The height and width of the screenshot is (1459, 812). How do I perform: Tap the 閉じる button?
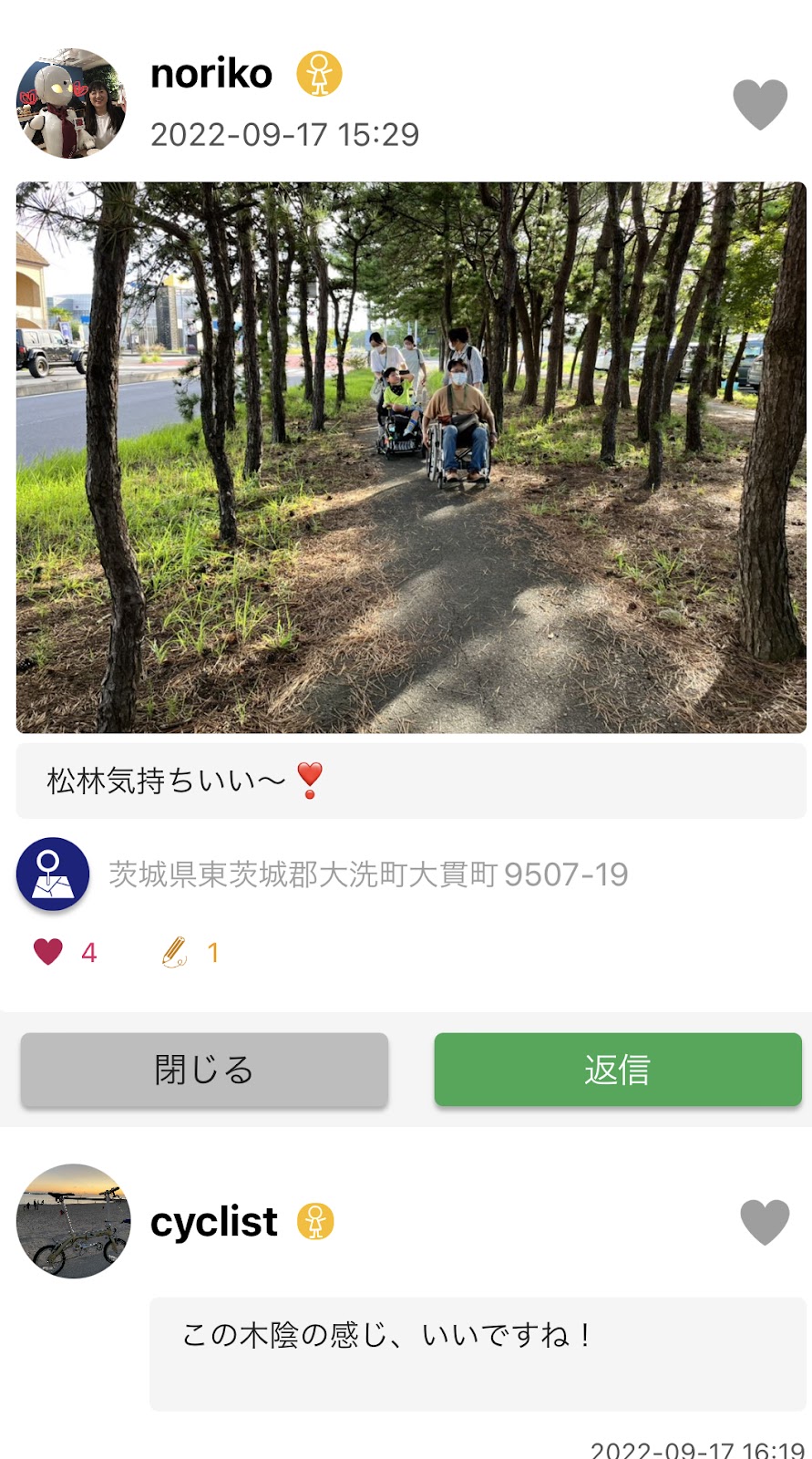click(204, 1070)
